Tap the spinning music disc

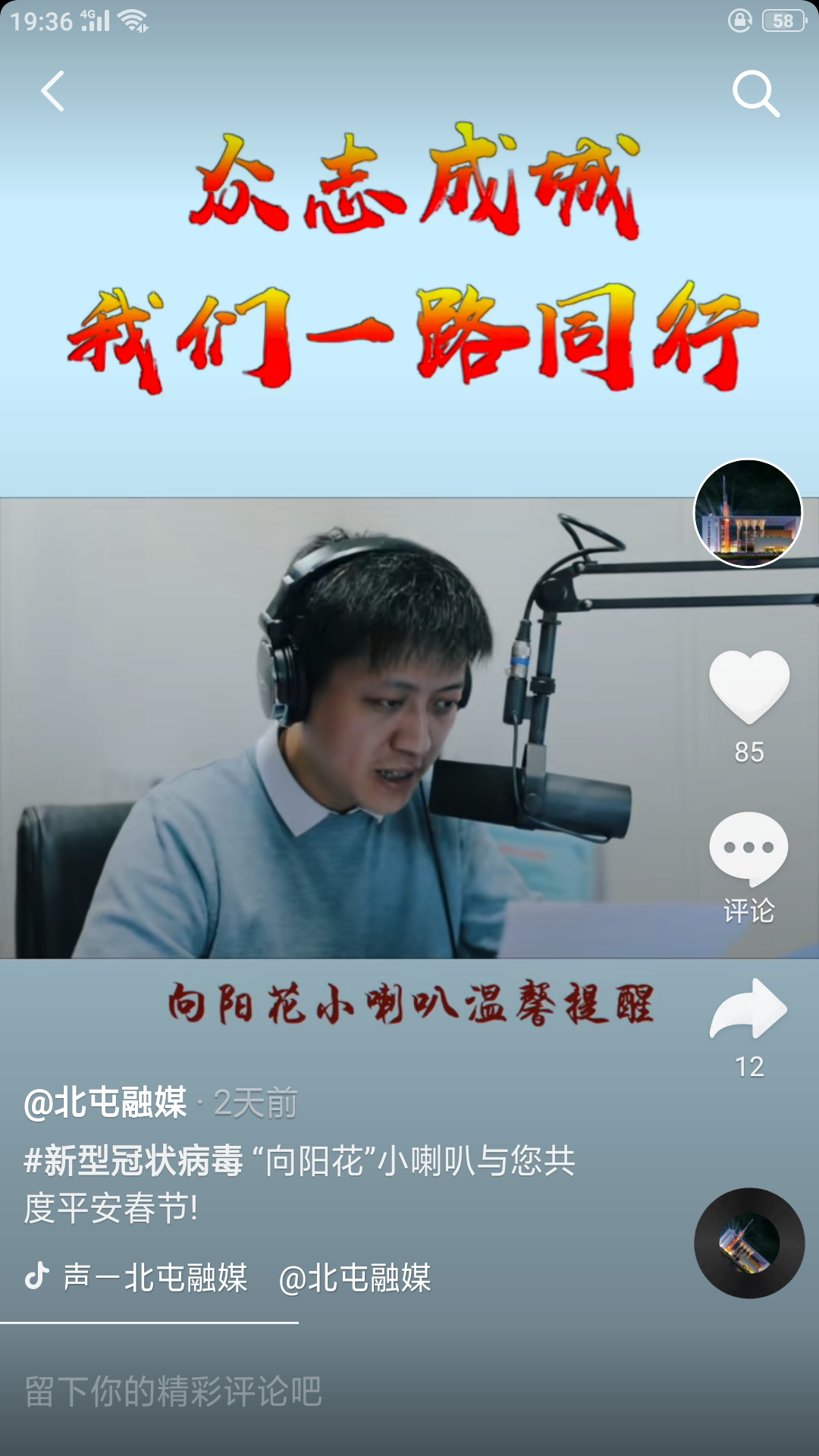(x=749, y=1243)
